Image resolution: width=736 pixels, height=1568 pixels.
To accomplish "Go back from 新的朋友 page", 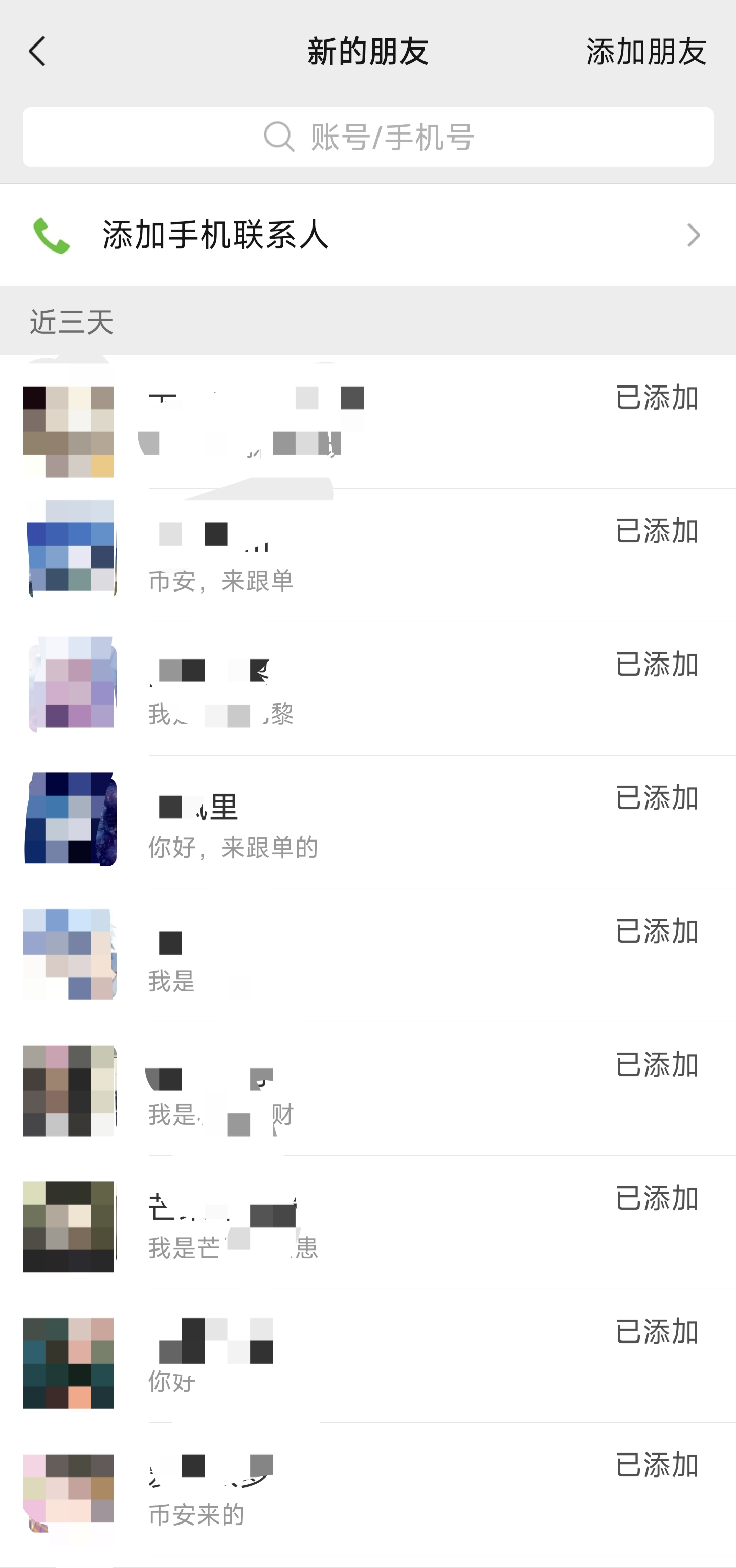I will click(38, 51).
